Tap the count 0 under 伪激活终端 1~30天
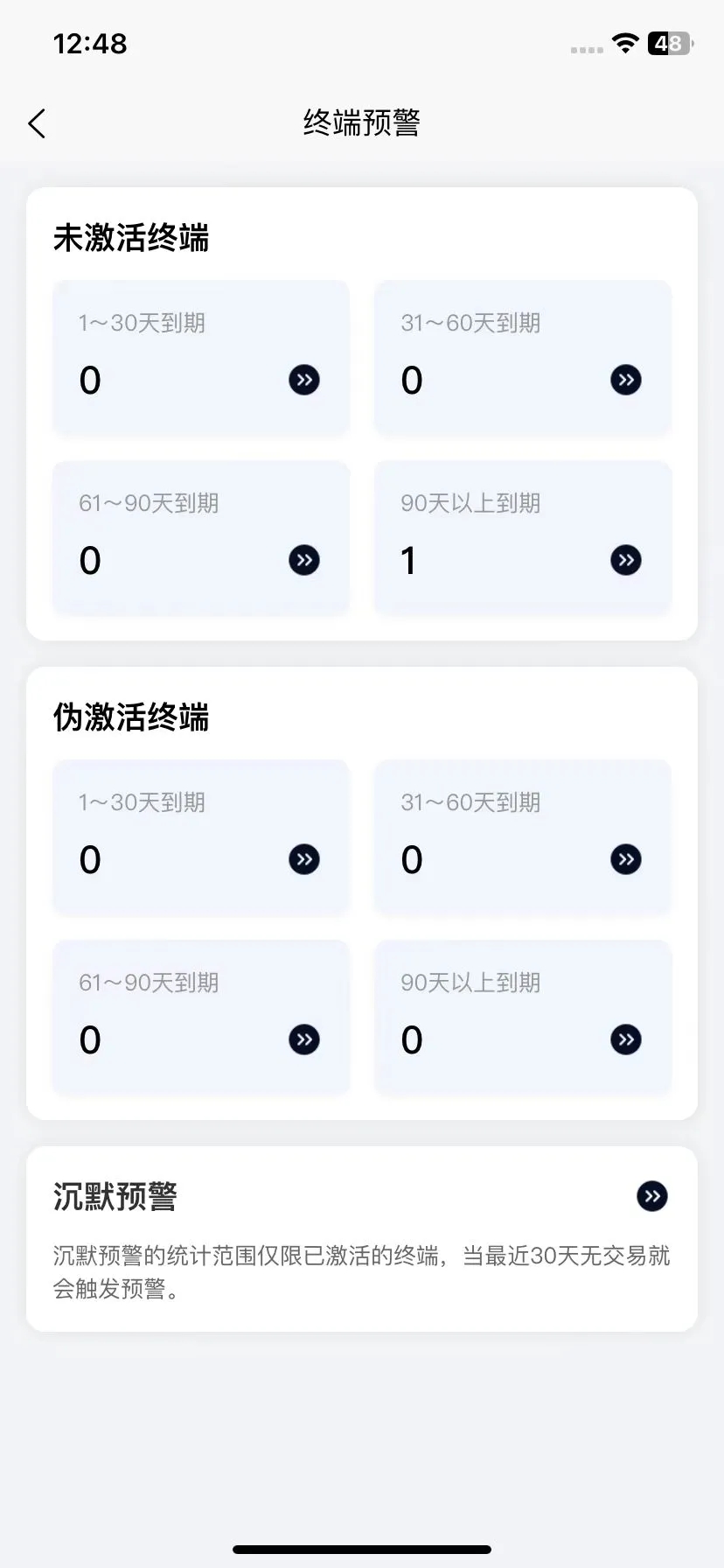The width and height of the screenshot is (724, 1568). (88, 859)
